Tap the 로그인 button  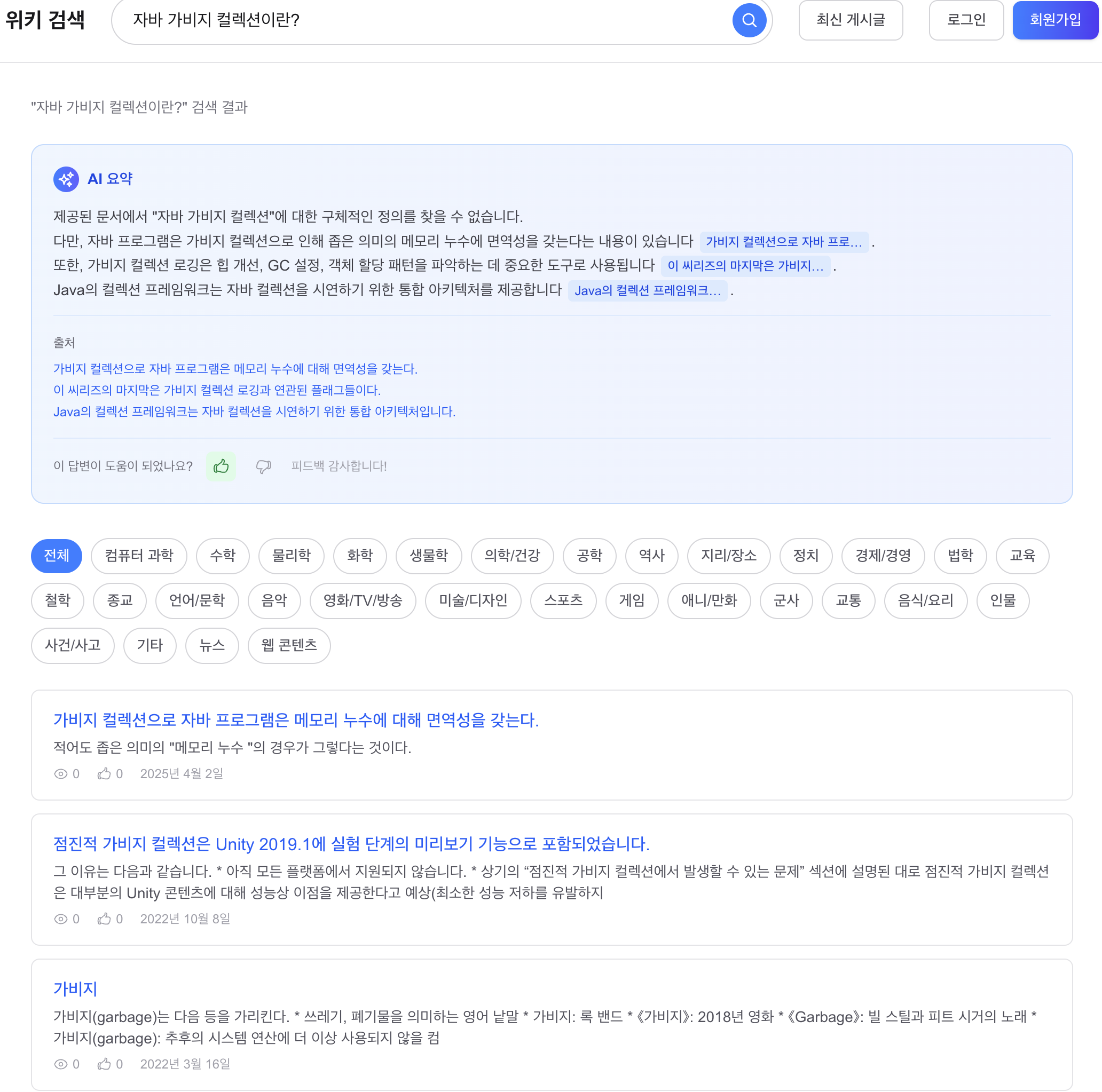966,20
